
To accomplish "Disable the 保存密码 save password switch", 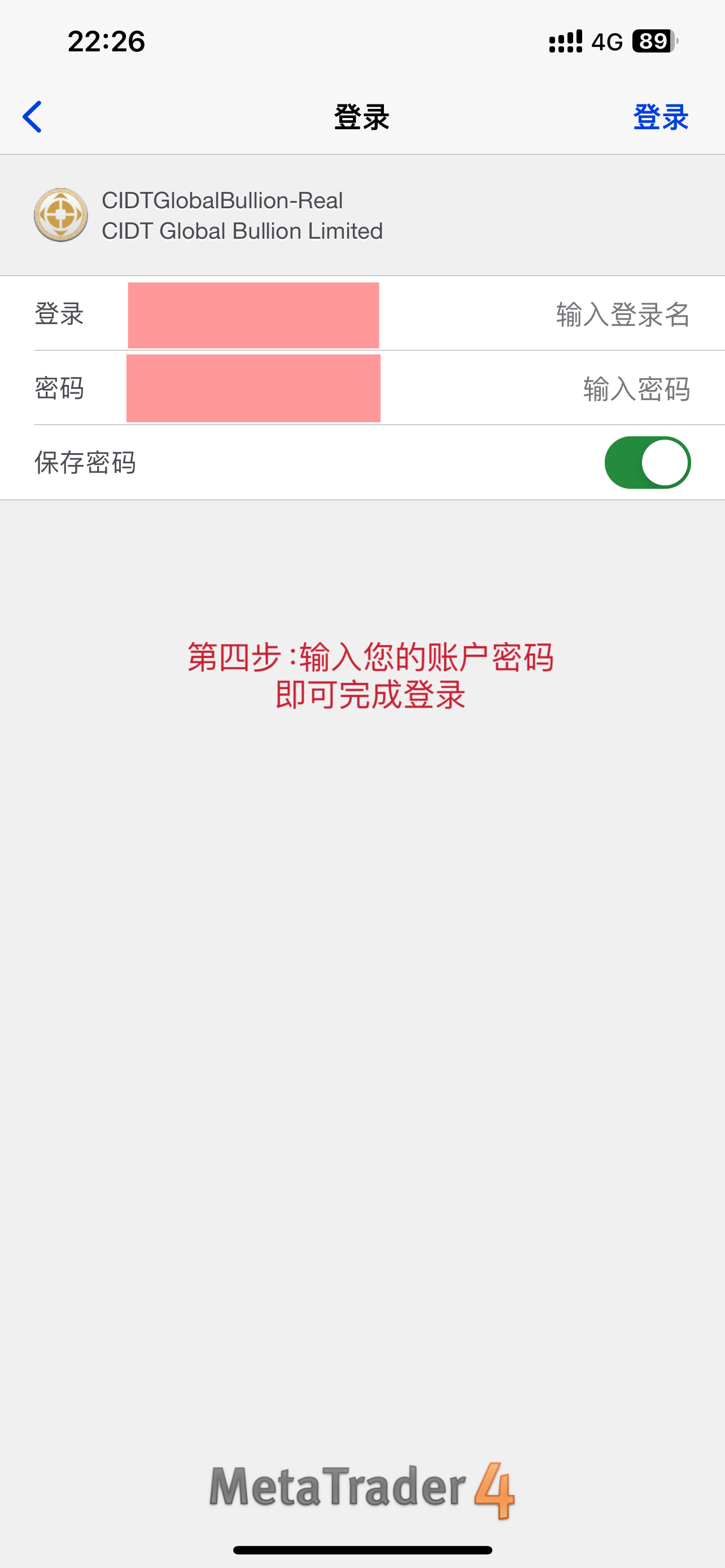I will point(648,462).
